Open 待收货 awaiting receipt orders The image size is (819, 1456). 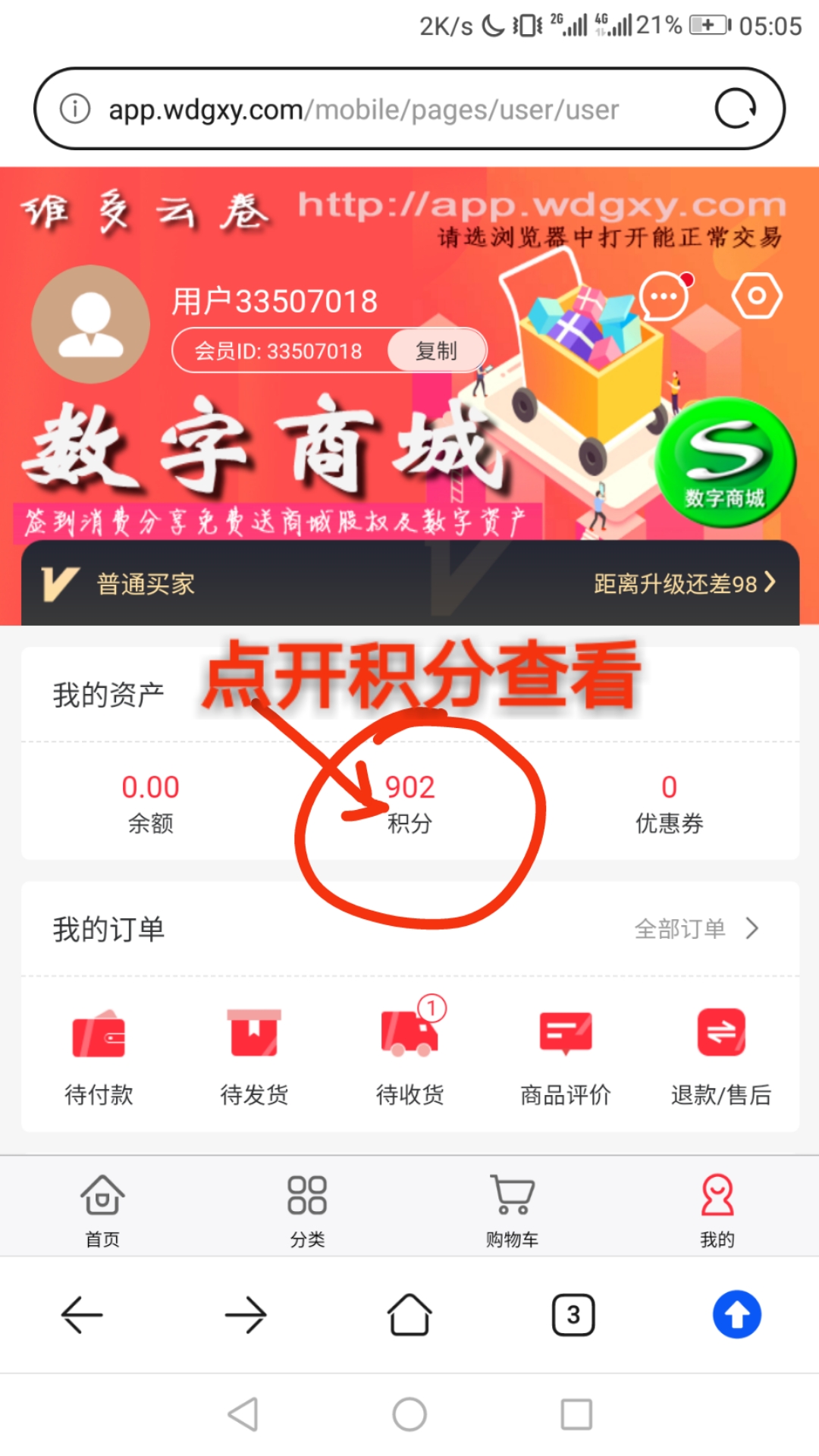point(409,1054)
